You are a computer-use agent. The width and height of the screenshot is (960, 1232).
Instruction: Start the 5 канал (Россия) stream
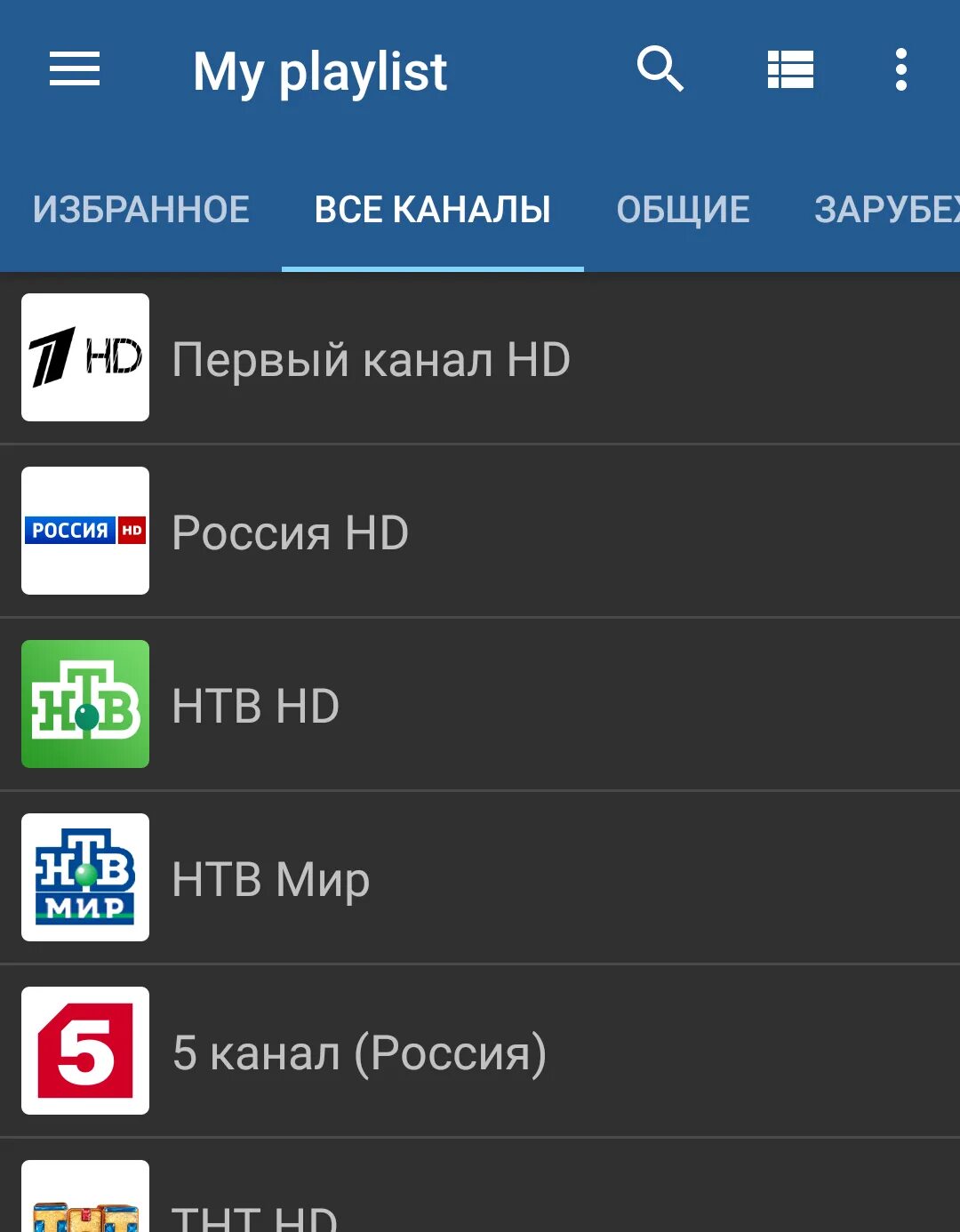pos(480,1052)
